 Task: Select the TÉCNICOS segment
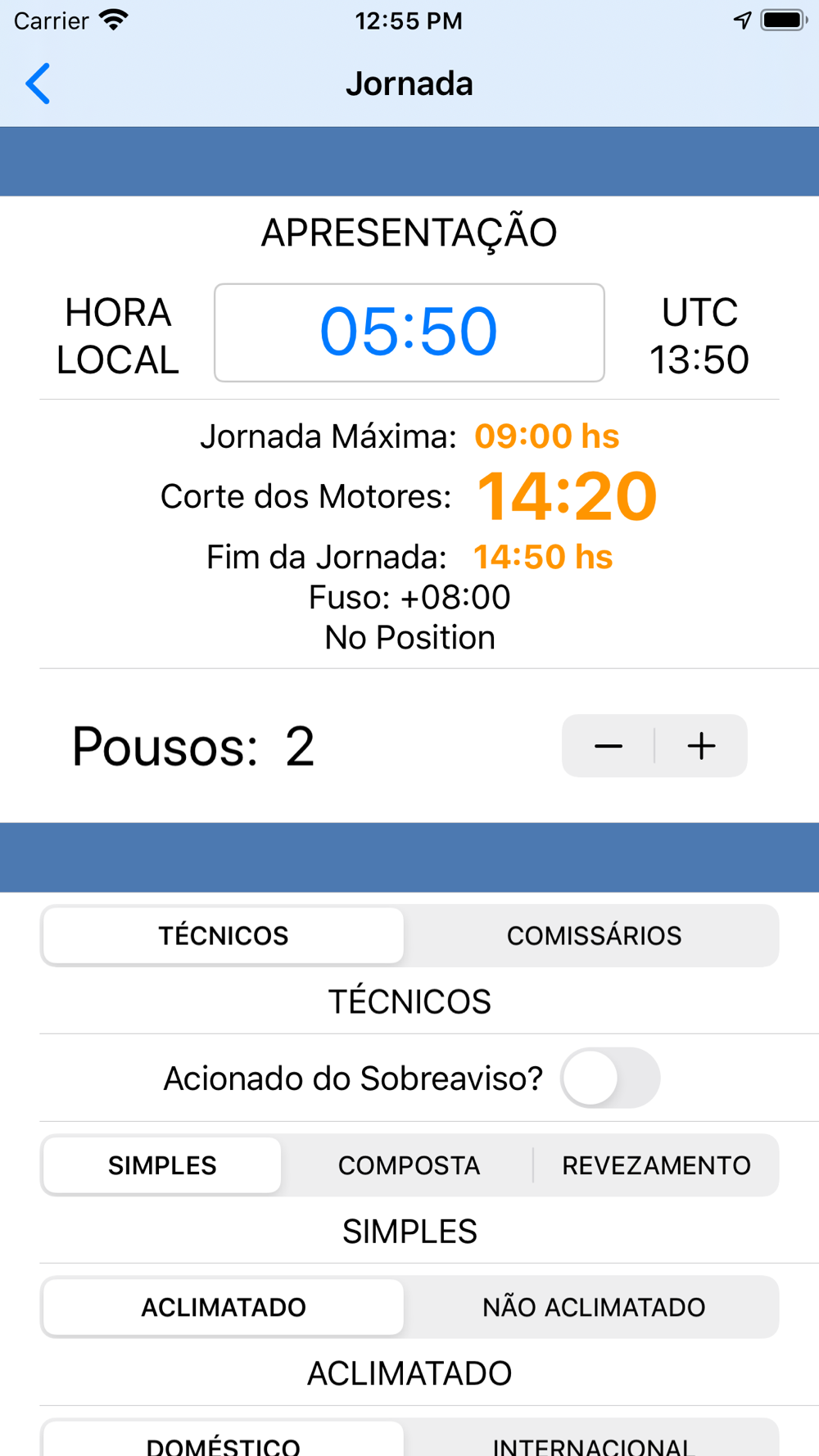(x=223, y=935)
